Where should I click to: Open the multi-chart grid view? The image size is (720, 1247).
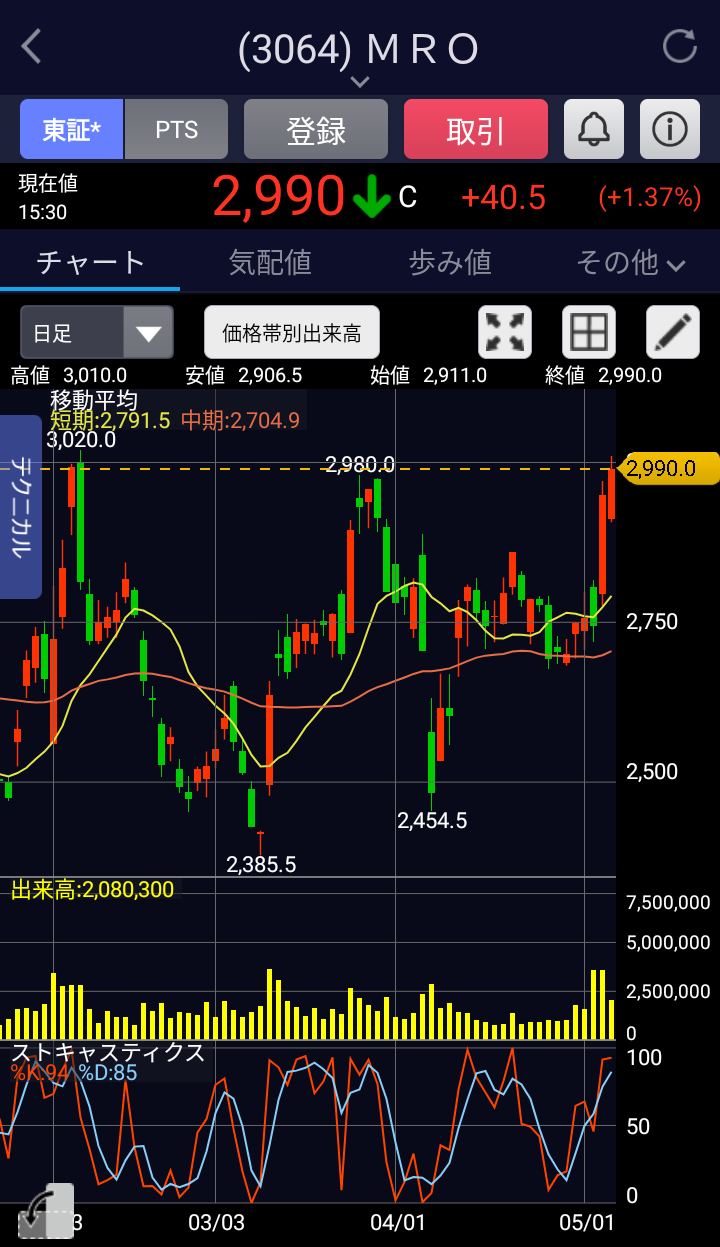[x=588, y=333]
